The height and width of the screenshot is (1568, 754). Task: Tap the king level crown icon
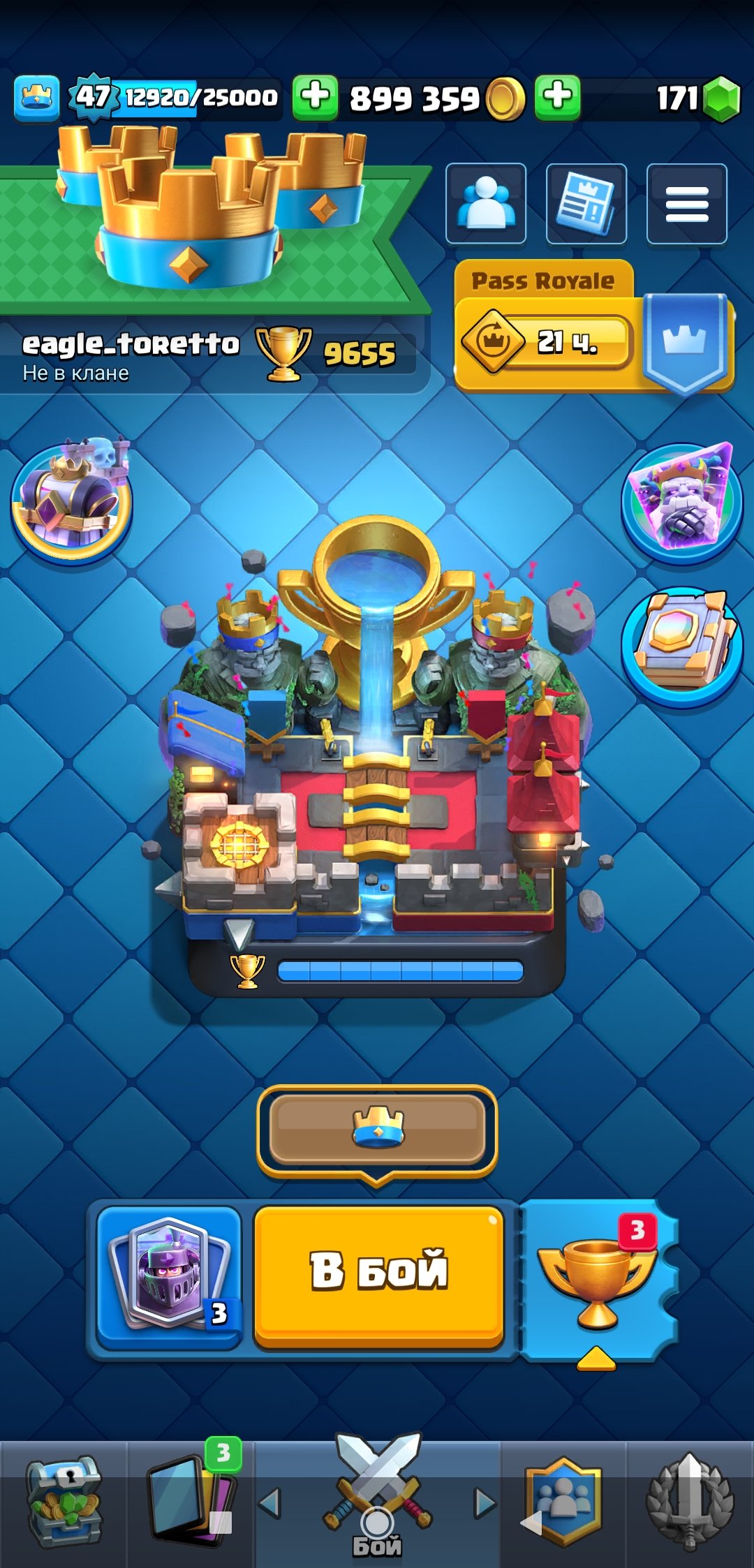(x=36, y=98)
